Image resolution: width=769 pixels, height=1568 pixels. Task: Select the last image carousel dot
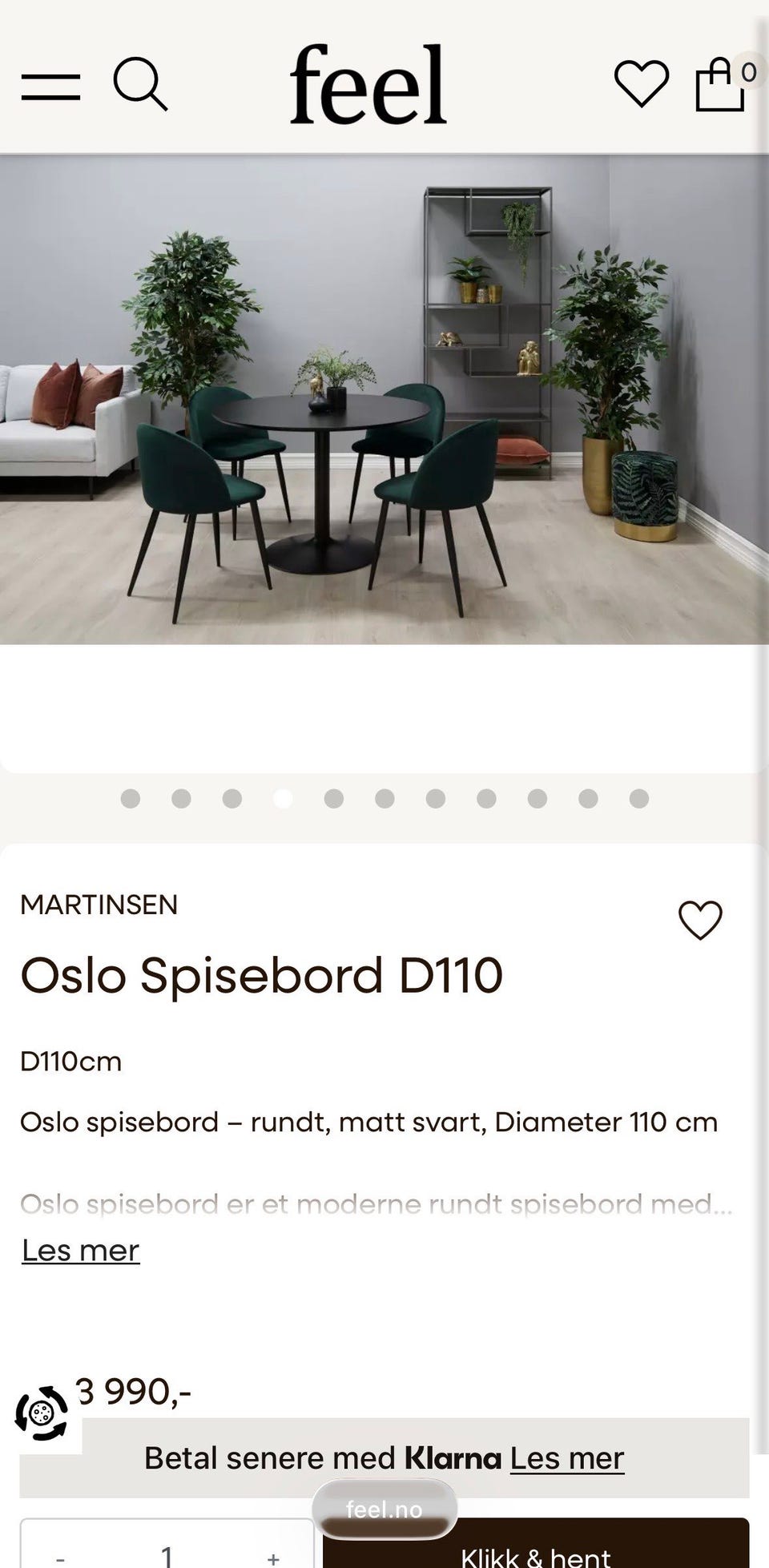coord(638,799)
